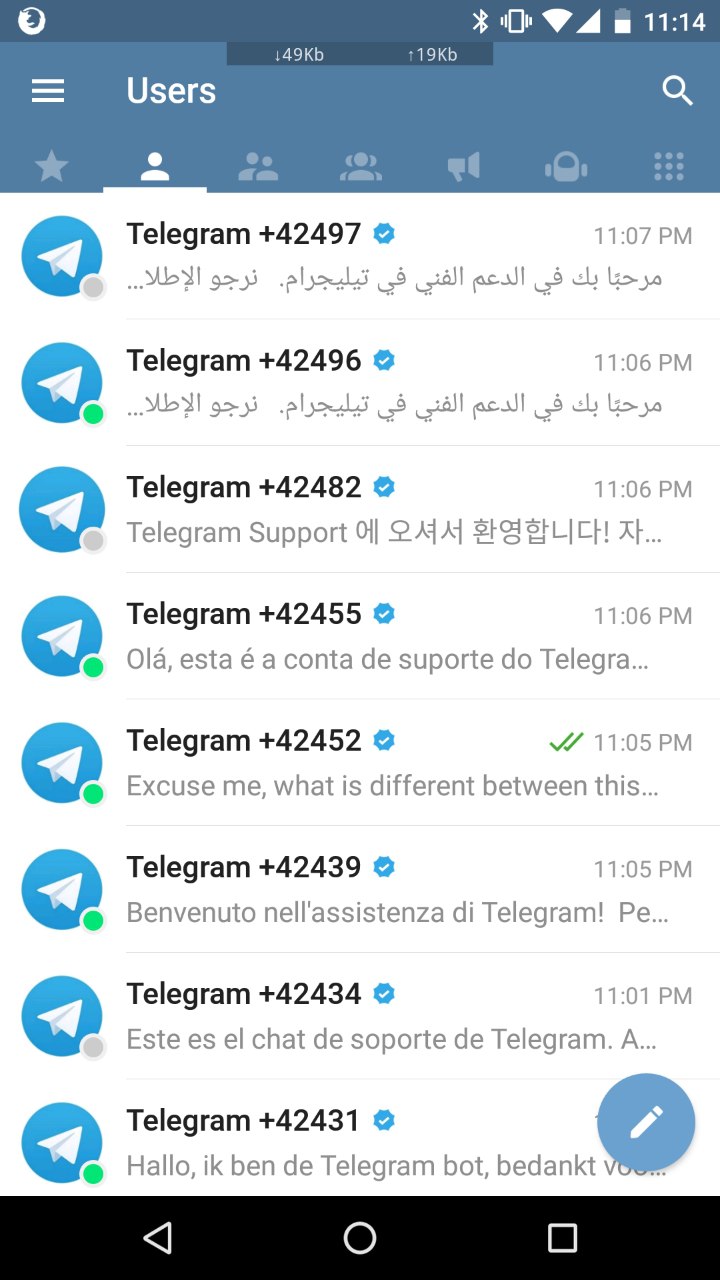Image resolution: width=720 pixels, height=1280 pixels.
Task: Open the Dutch chat with Telegram +42431
Action: [350, 1142]
